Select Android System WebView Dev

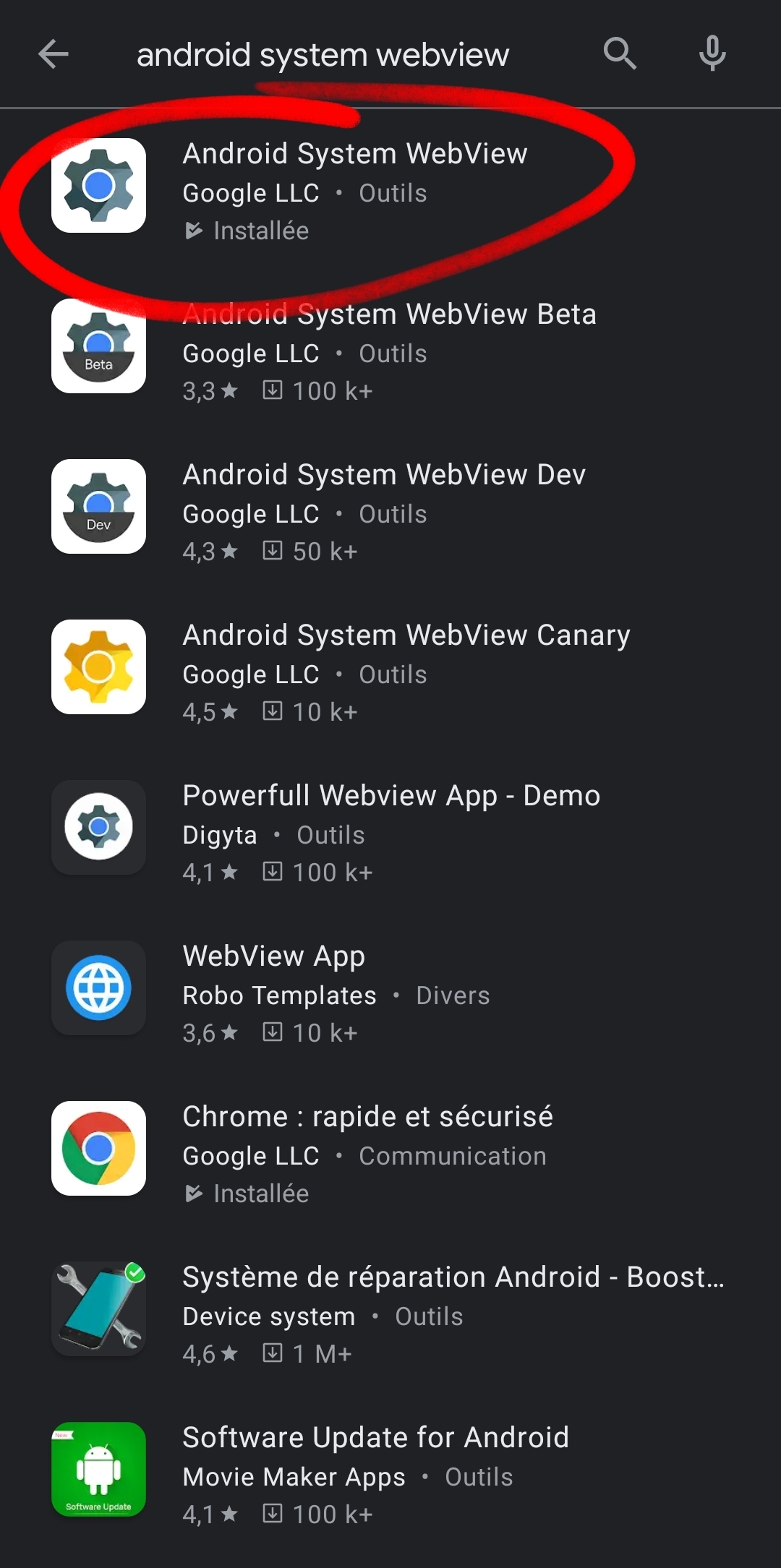(x=390, y=507)
